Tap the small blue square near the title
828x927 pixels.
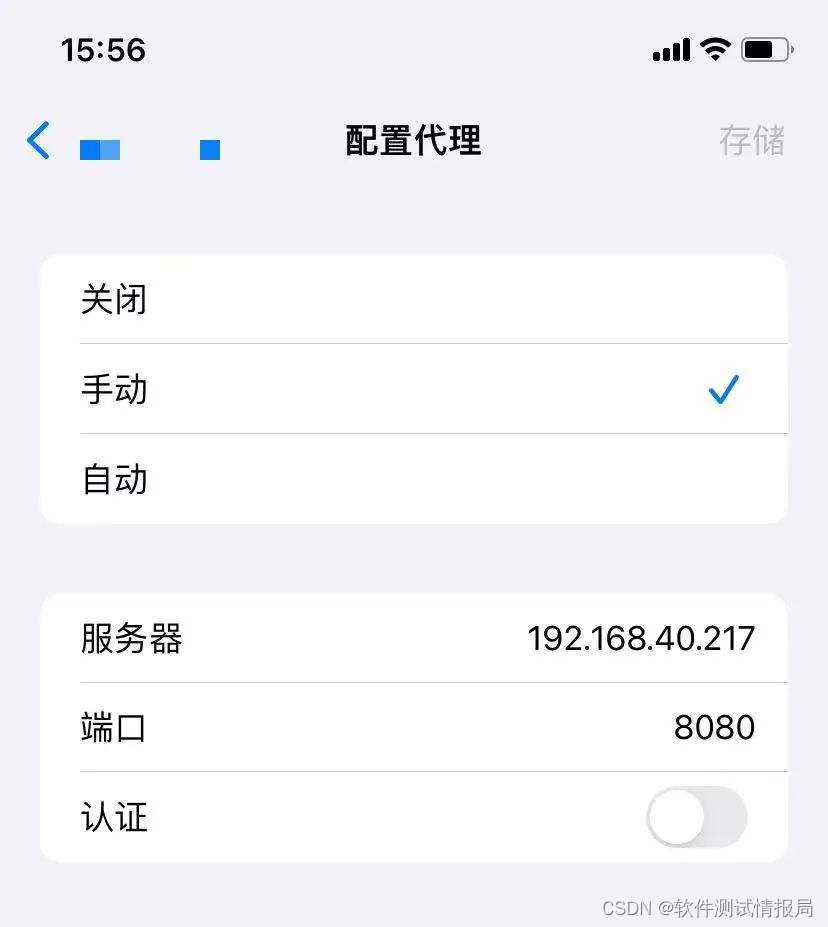208,150
